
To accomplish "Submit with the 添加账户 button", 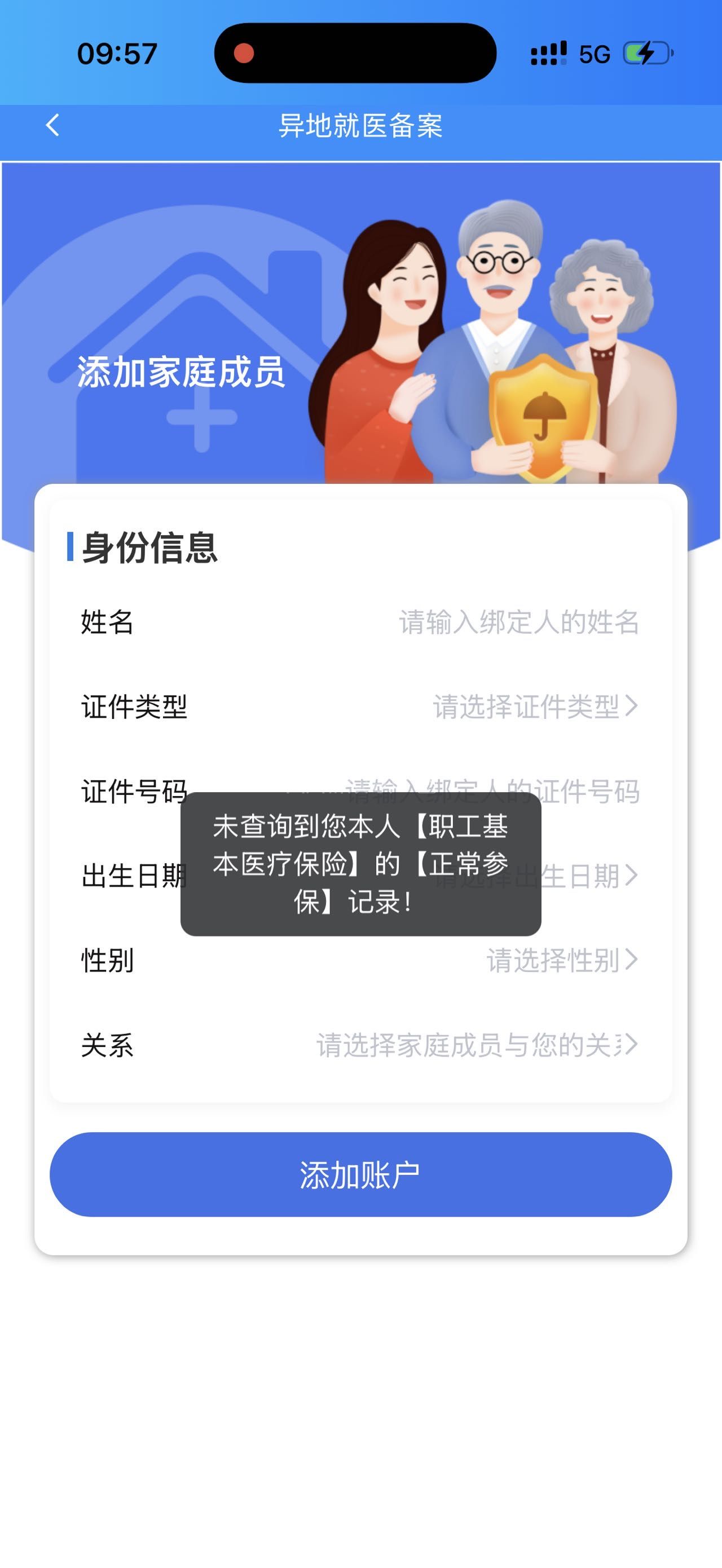I will click(360, 1174).
